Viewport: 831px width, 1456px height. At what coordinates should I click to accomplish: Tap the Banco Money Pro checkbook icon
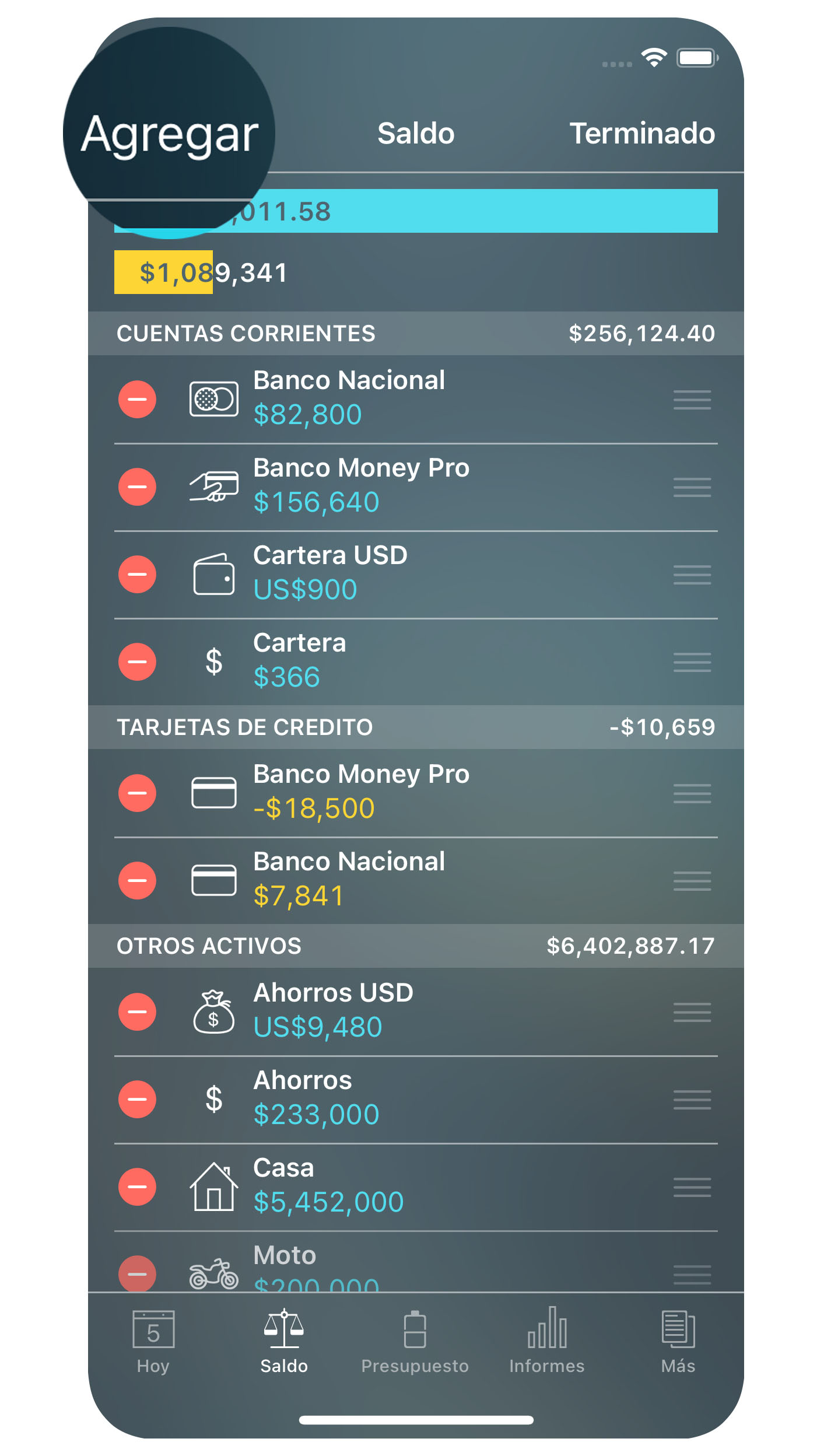tap(214, 487)
